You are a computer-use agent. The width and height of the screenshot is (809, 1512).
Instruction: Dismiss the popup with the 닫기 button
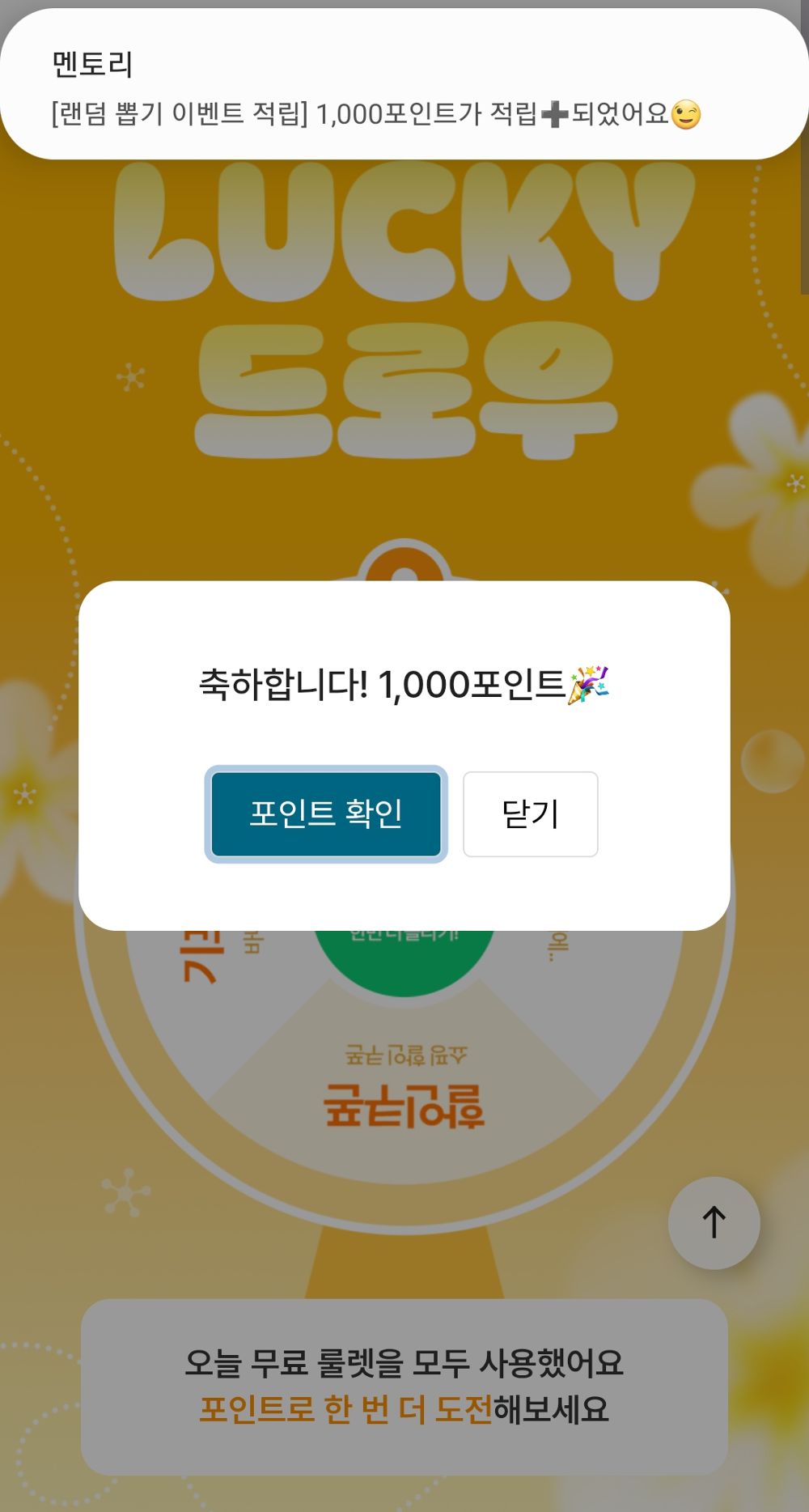529,814
